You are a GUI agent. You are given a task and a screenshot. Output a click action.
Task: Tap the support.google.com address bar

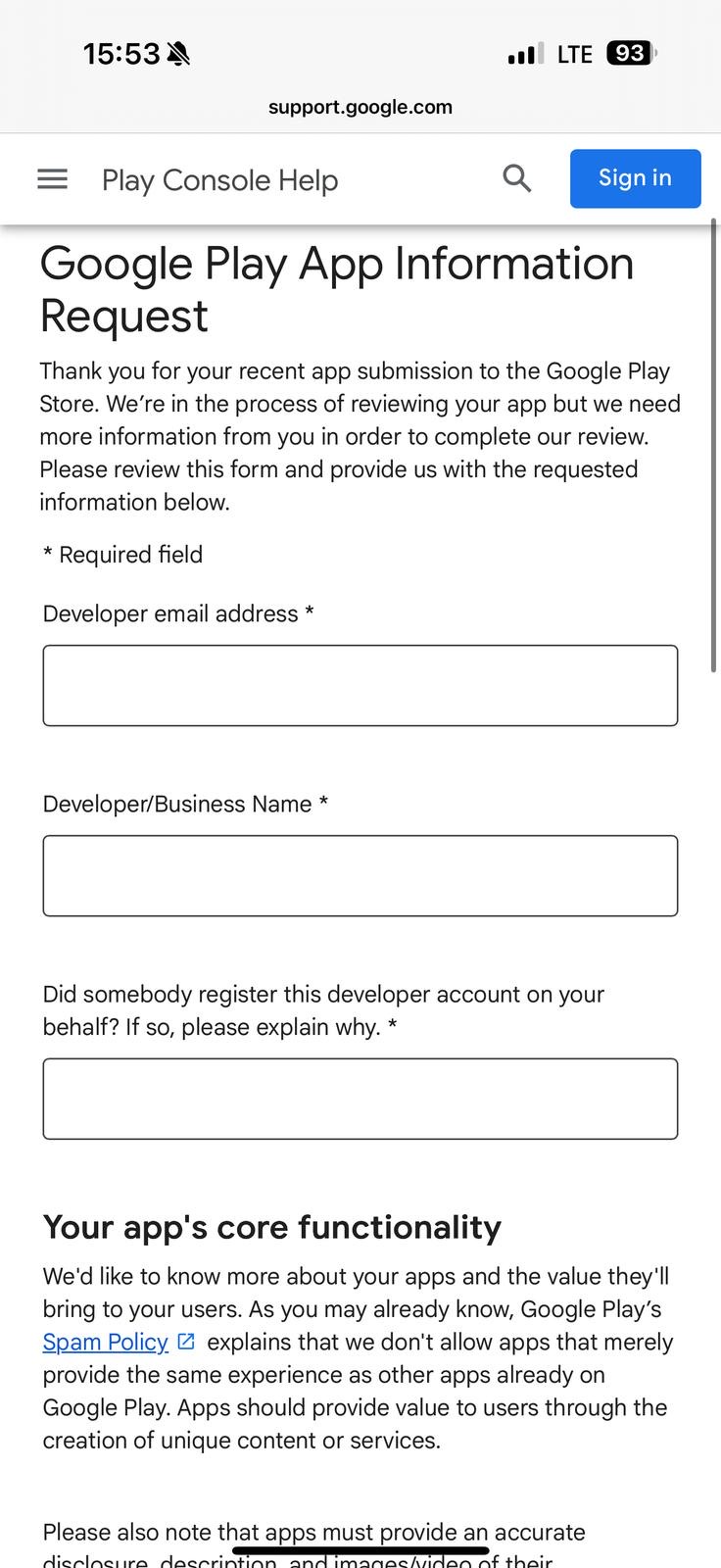[360, 107]
